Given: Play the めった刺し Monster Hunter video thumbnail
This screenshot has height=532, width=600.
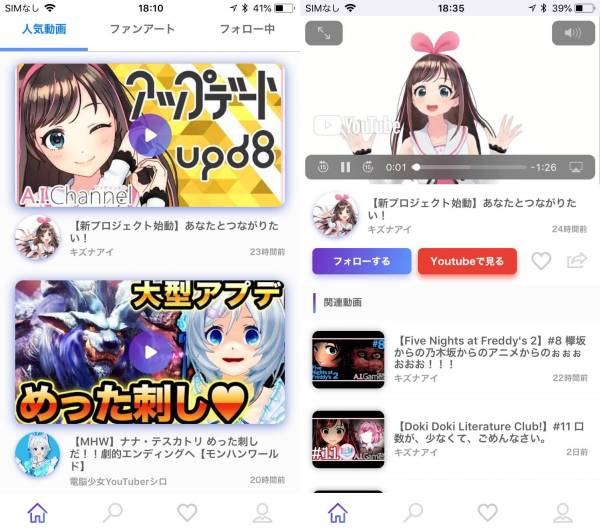Looking at the screenshot, I should (150, 351).
